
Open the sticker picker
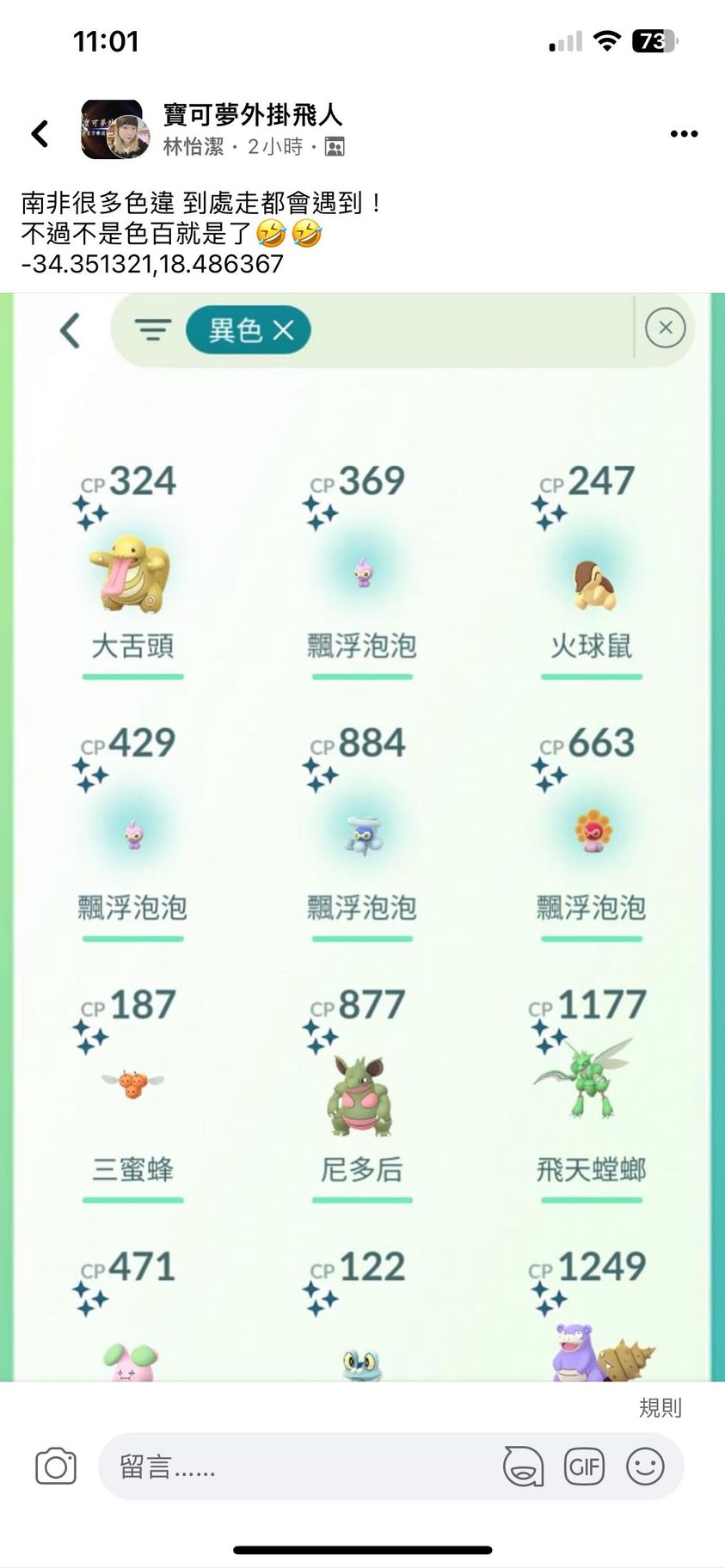pos(523,1467)
